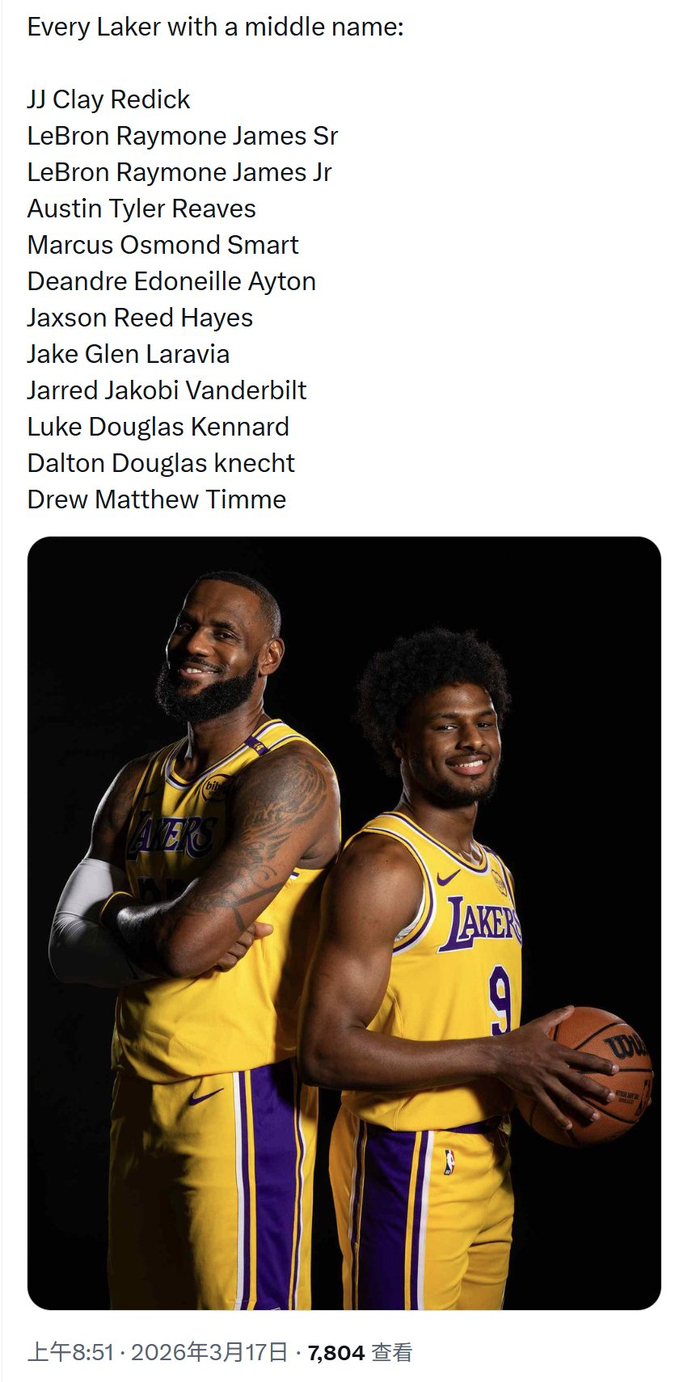The height and width of the screenshot is (1382, 700).
Task: Open the 7,804 查看 view count
Action: pos(359,1353)
